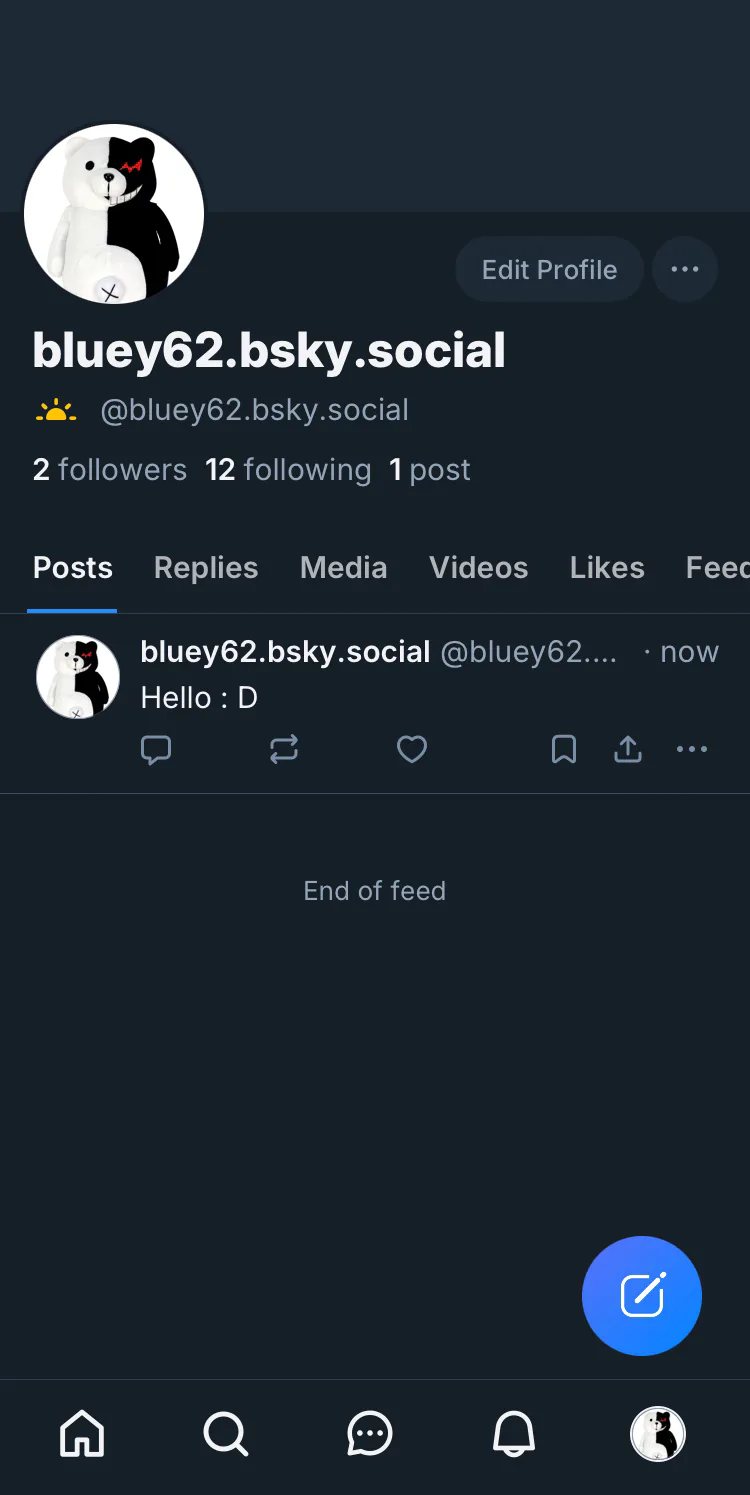This screenshot has height=1495, width=750.
Task: Like the "Hello : D" post
Action: tap(412, 750)
